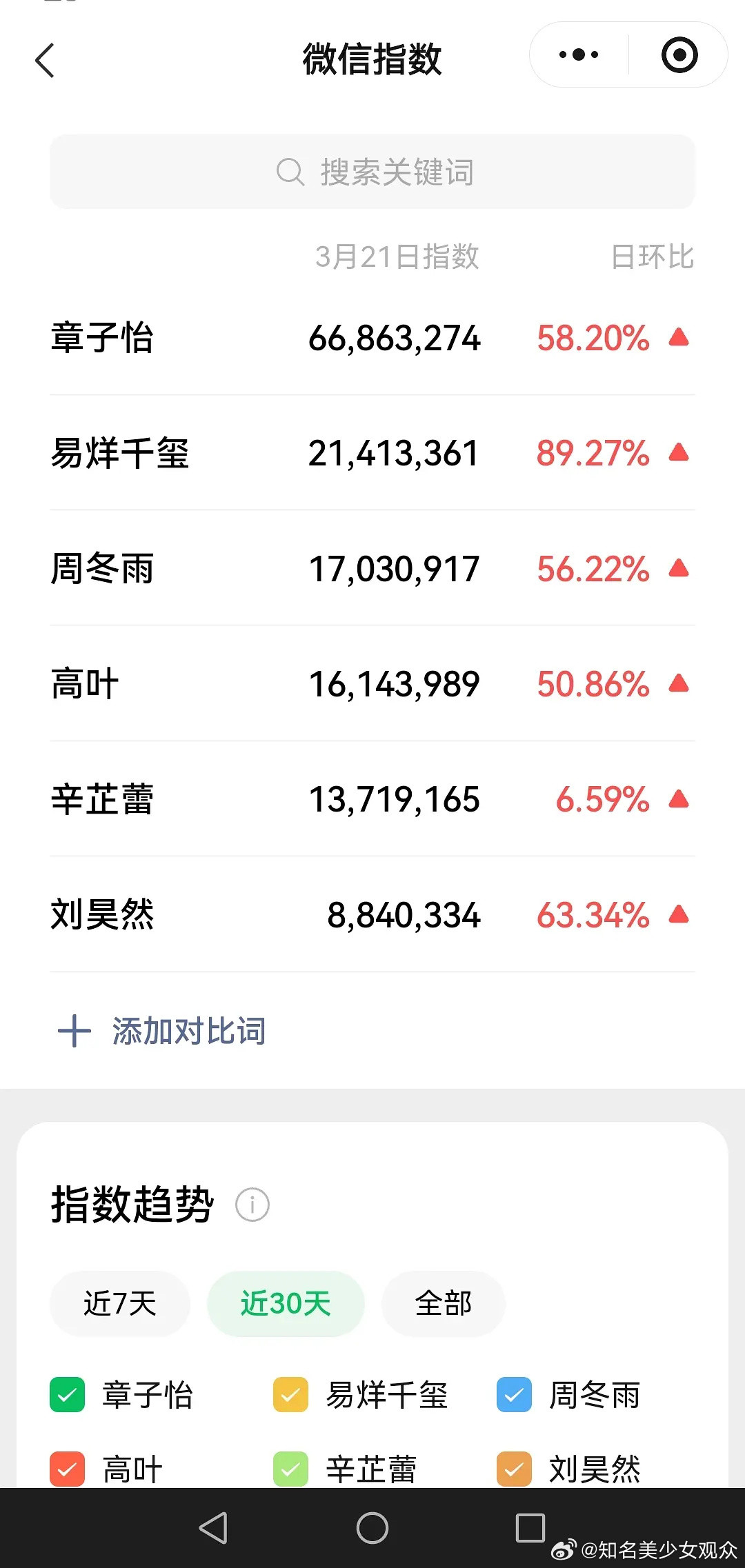This screenshot has width=745, height=1568.
Task: Switch to the 近7天 time range
Action: [x=119, y=1303]
